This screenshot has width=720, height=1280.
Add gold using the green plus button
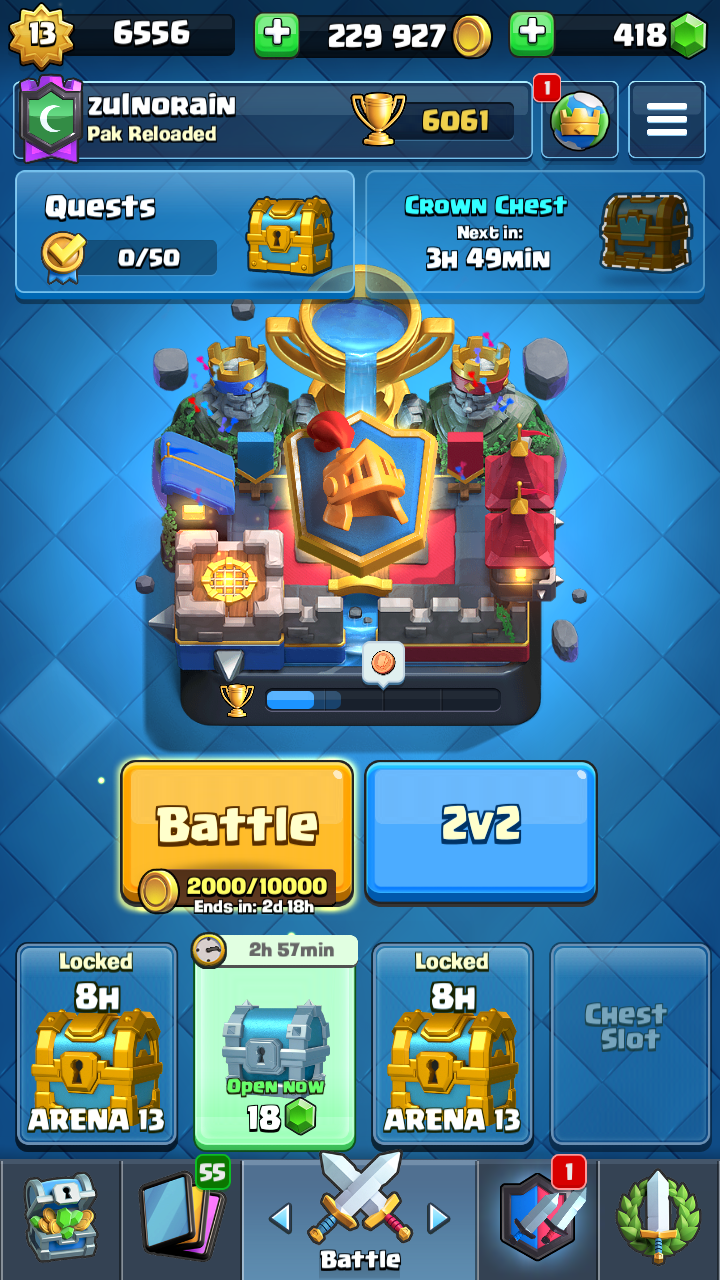pos(277,31)
